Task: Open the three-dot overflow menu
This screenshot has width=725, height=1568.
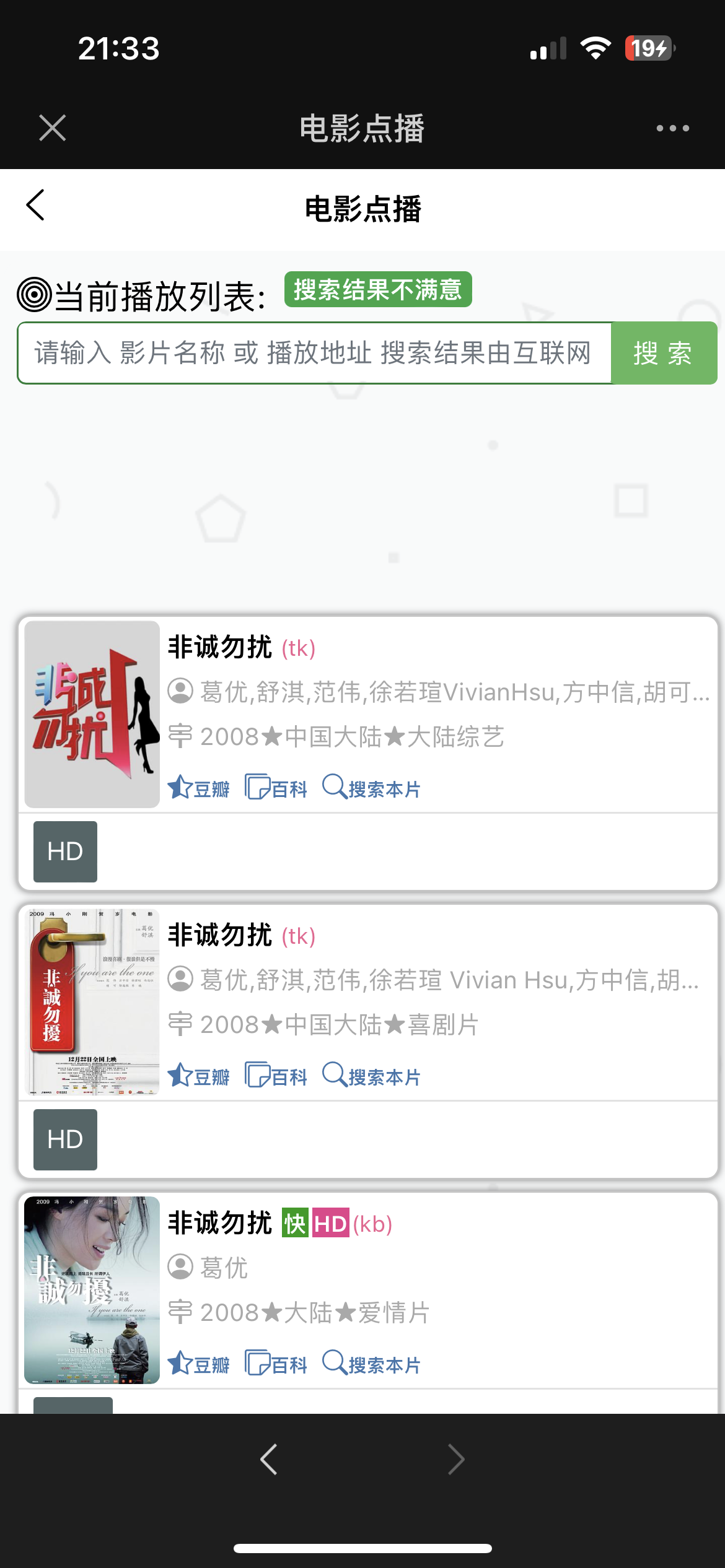Action: [672, 128]
